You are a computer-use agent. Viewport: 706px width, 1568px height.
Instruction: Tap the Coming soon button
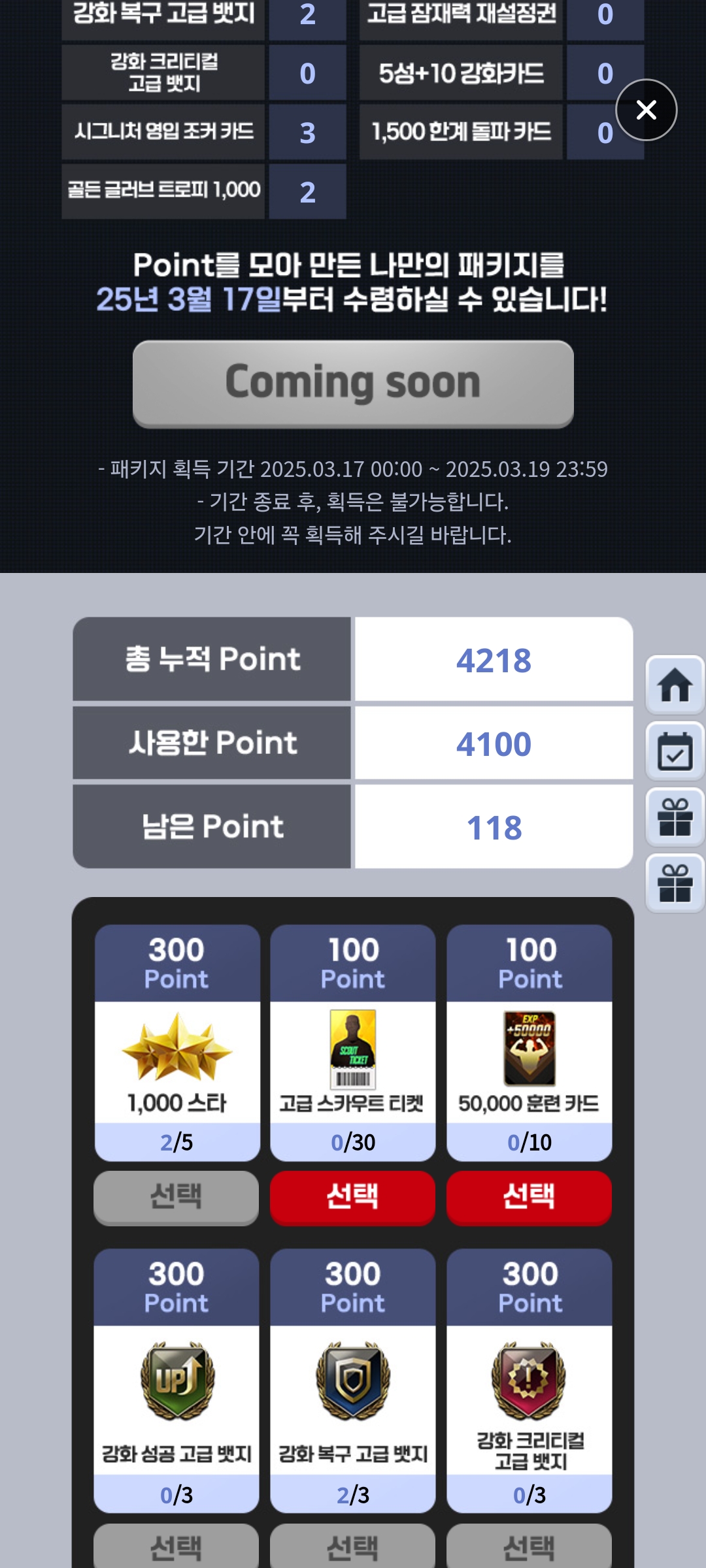click(353, 384)
